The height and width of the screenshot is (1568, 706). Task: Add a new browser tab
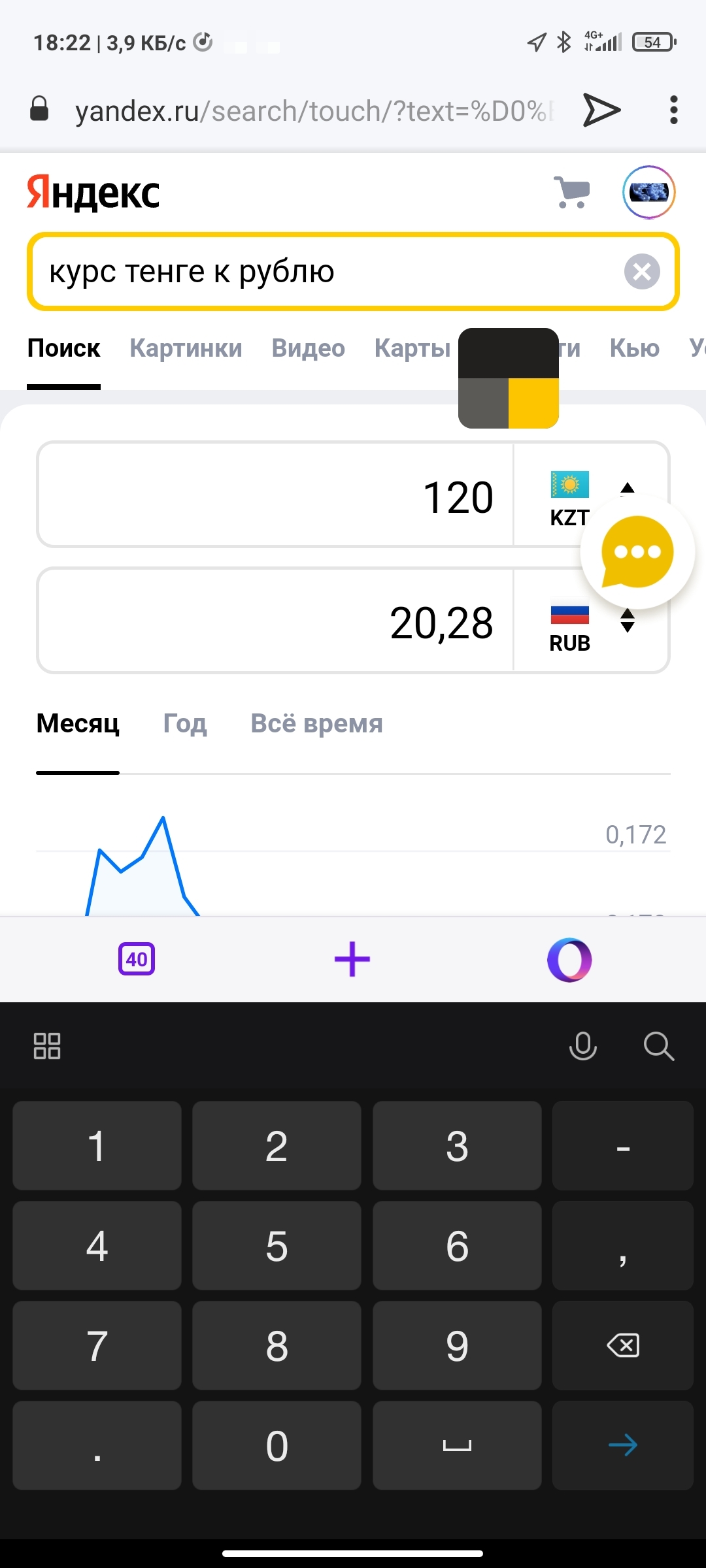point(352,959)
